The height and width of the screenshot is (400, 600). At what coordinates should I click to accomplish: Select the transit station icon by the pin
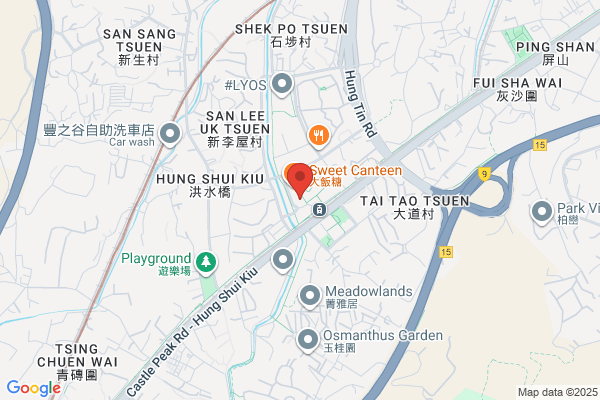click(x=319, y=209)
